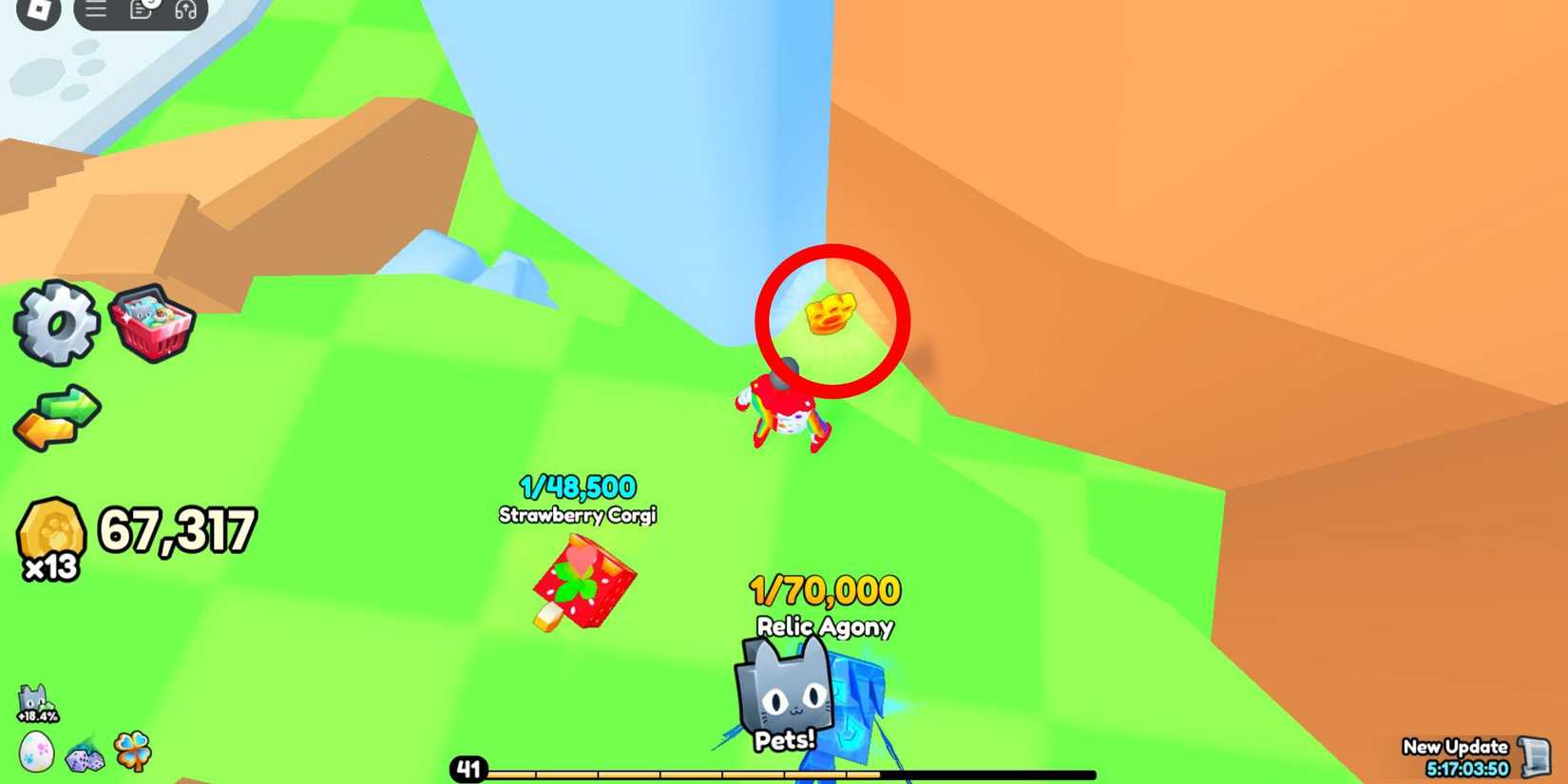Open the trade arrows button
The image size is (1568, 784).
click(x=57, y=418)
